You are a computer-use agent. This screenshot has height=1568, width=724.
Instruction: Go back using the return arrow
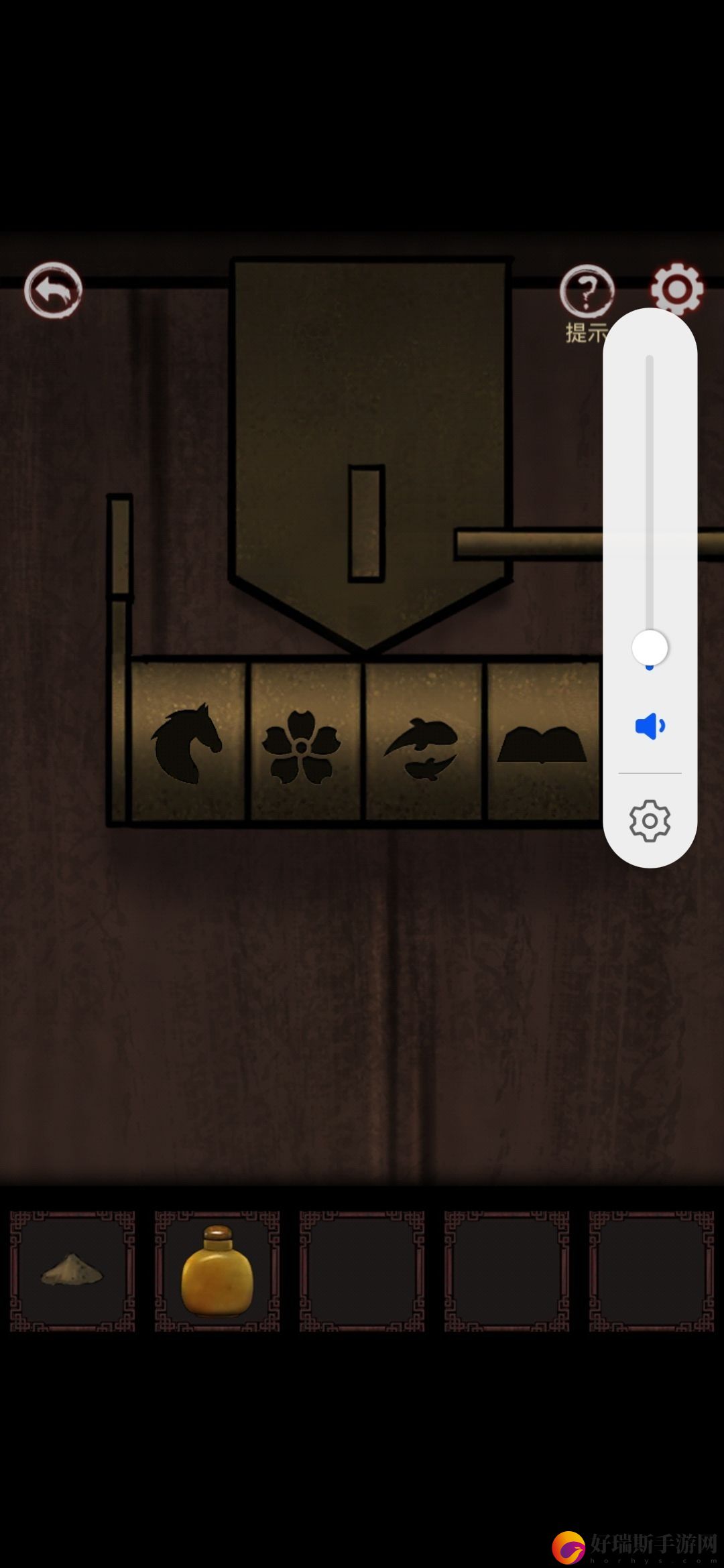pyautogui.click(x=53, y=290)
